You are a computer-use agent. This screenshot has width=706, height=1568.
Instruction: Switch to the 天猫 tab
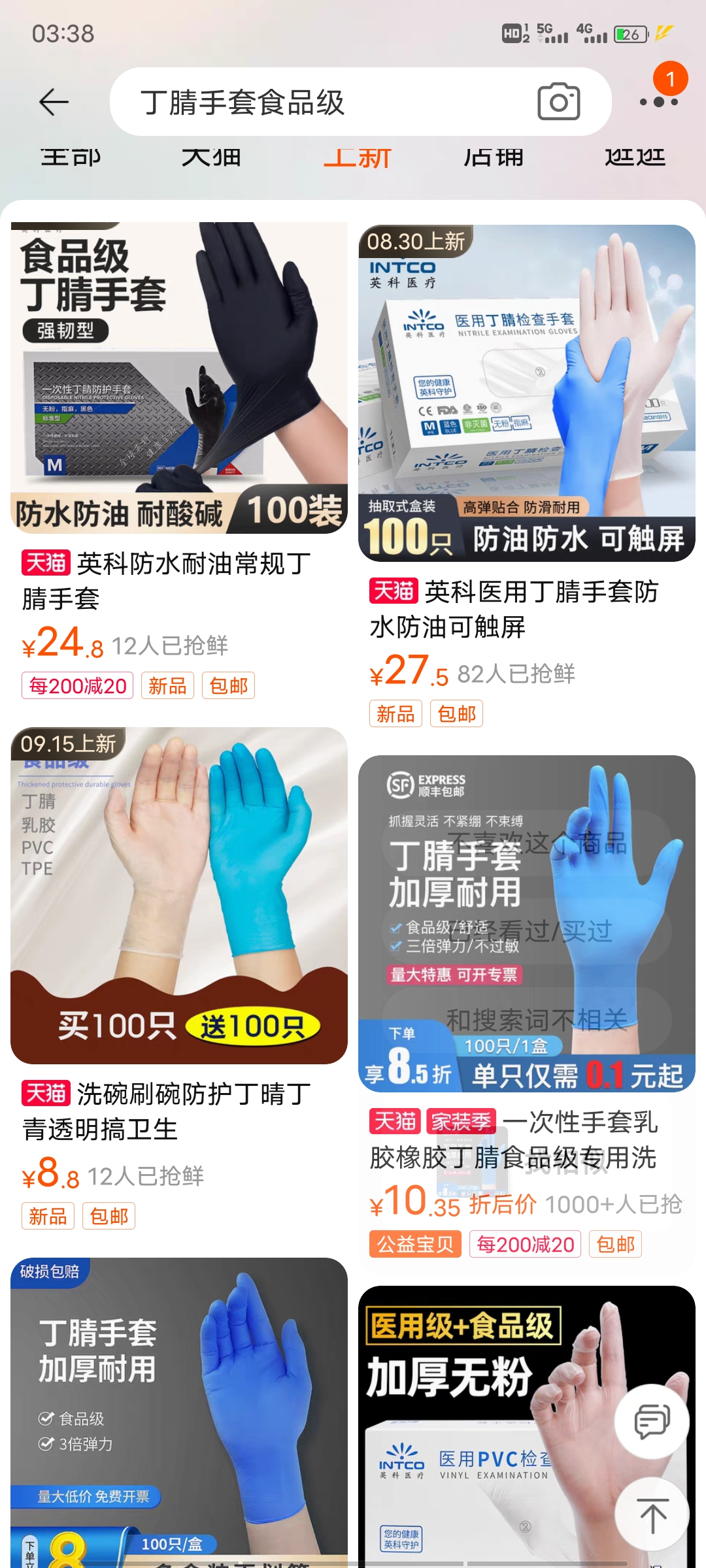[x=211, y=157]
